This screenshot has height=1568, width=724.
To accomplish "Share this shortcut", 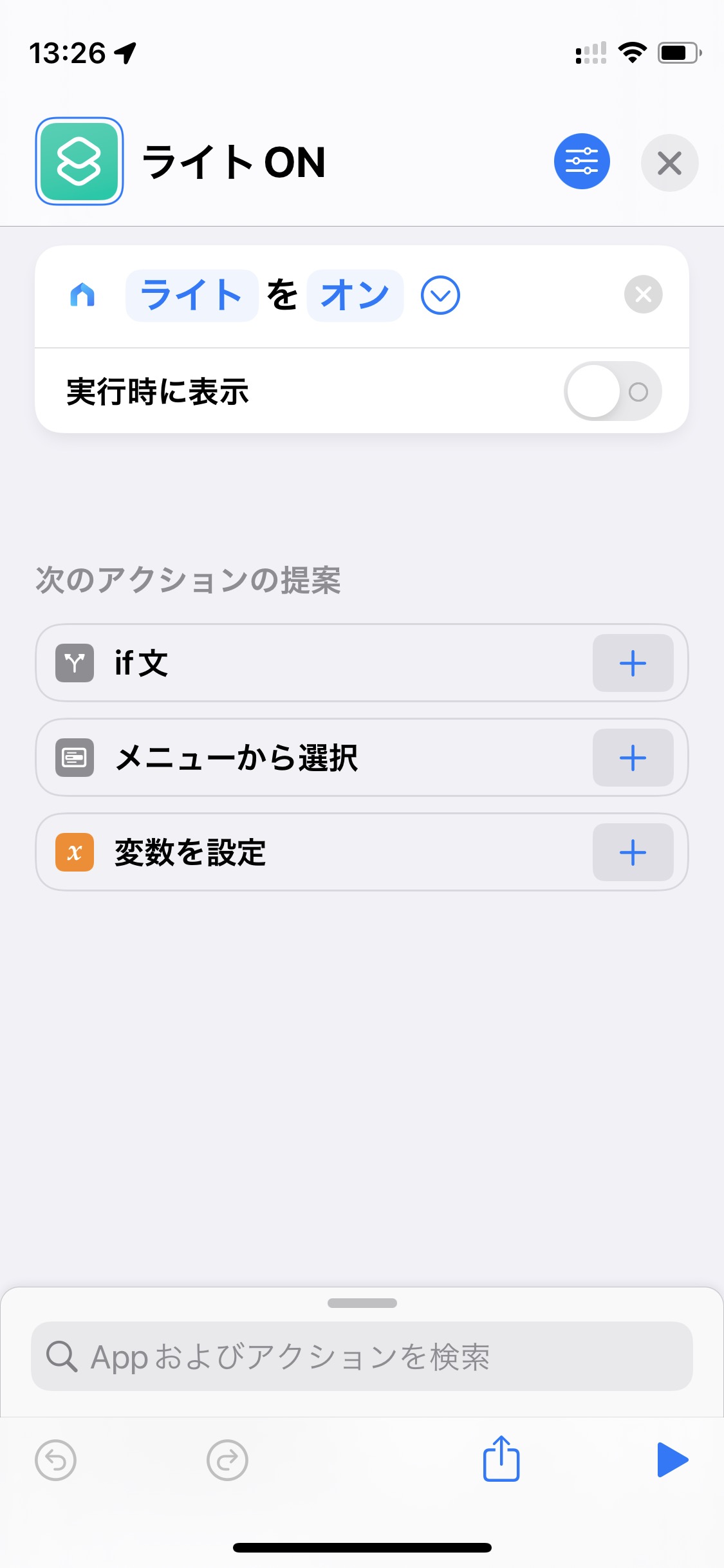I will point(501,1459).
